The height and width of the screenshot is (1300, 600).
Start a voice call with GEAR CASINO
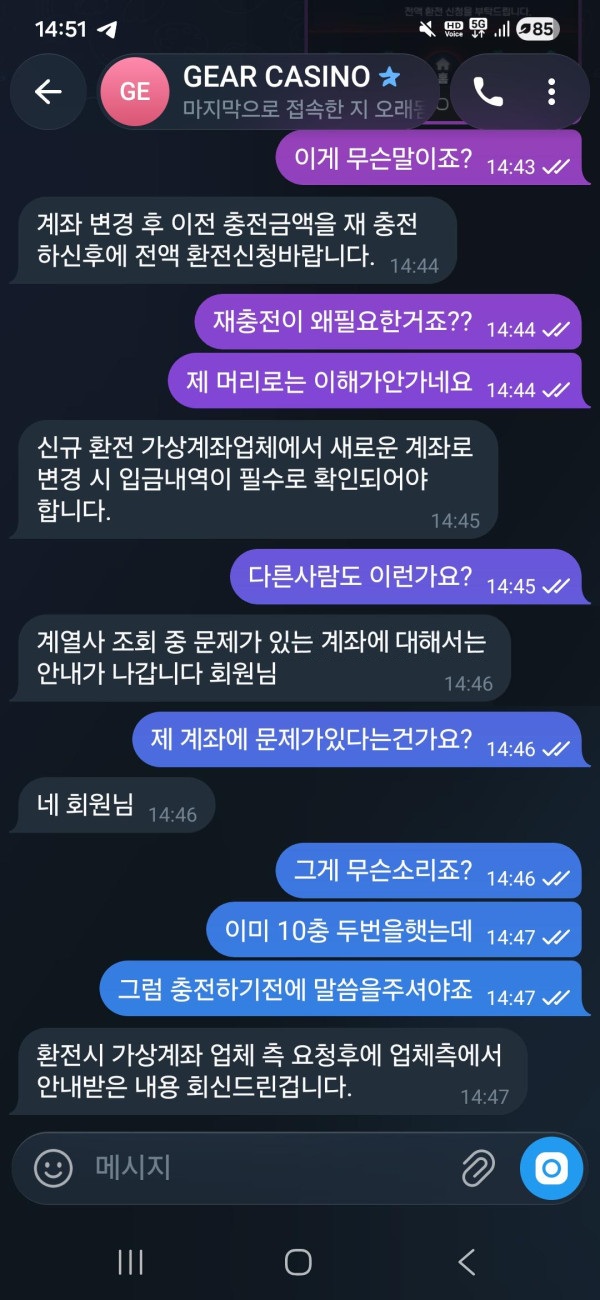pyautogui.click(x=487, y=92)
